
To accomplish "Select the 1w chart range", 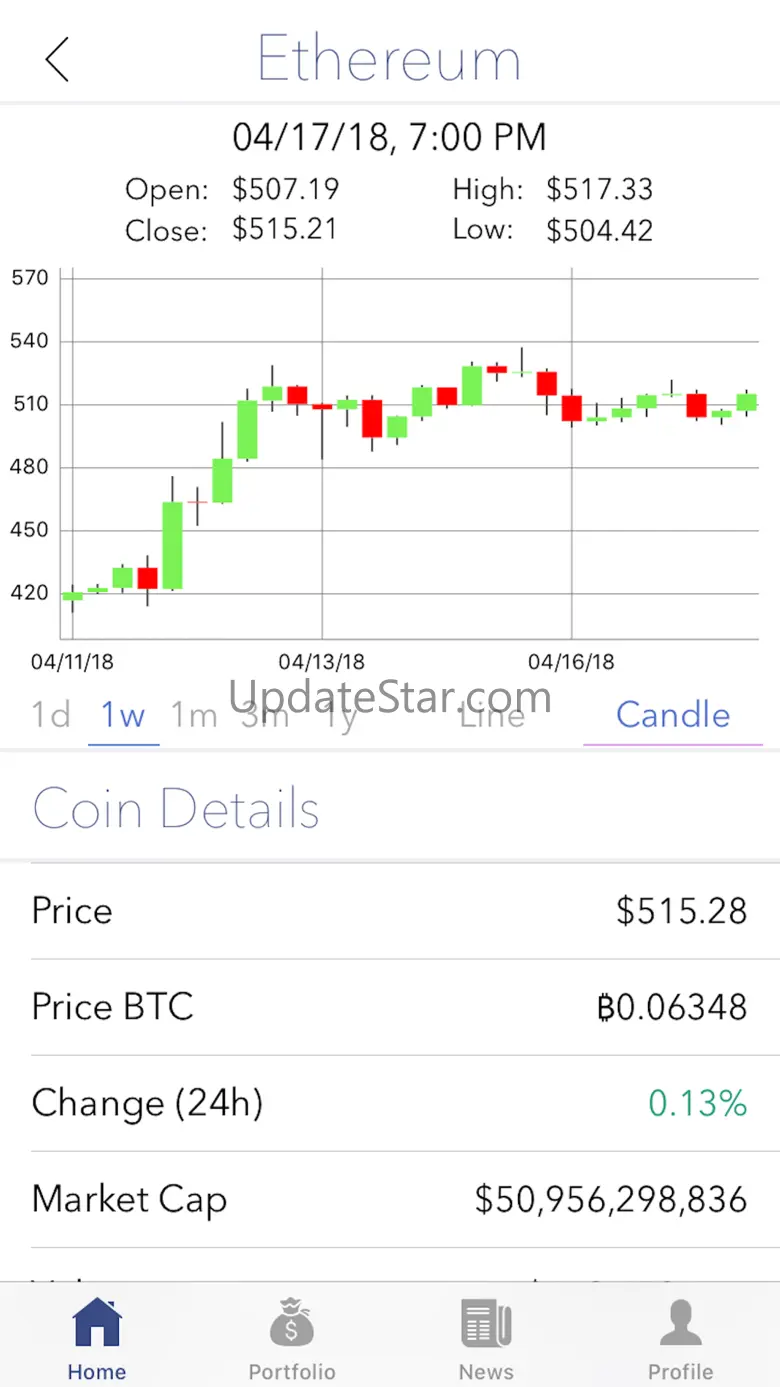I will [x=123, y=715].
